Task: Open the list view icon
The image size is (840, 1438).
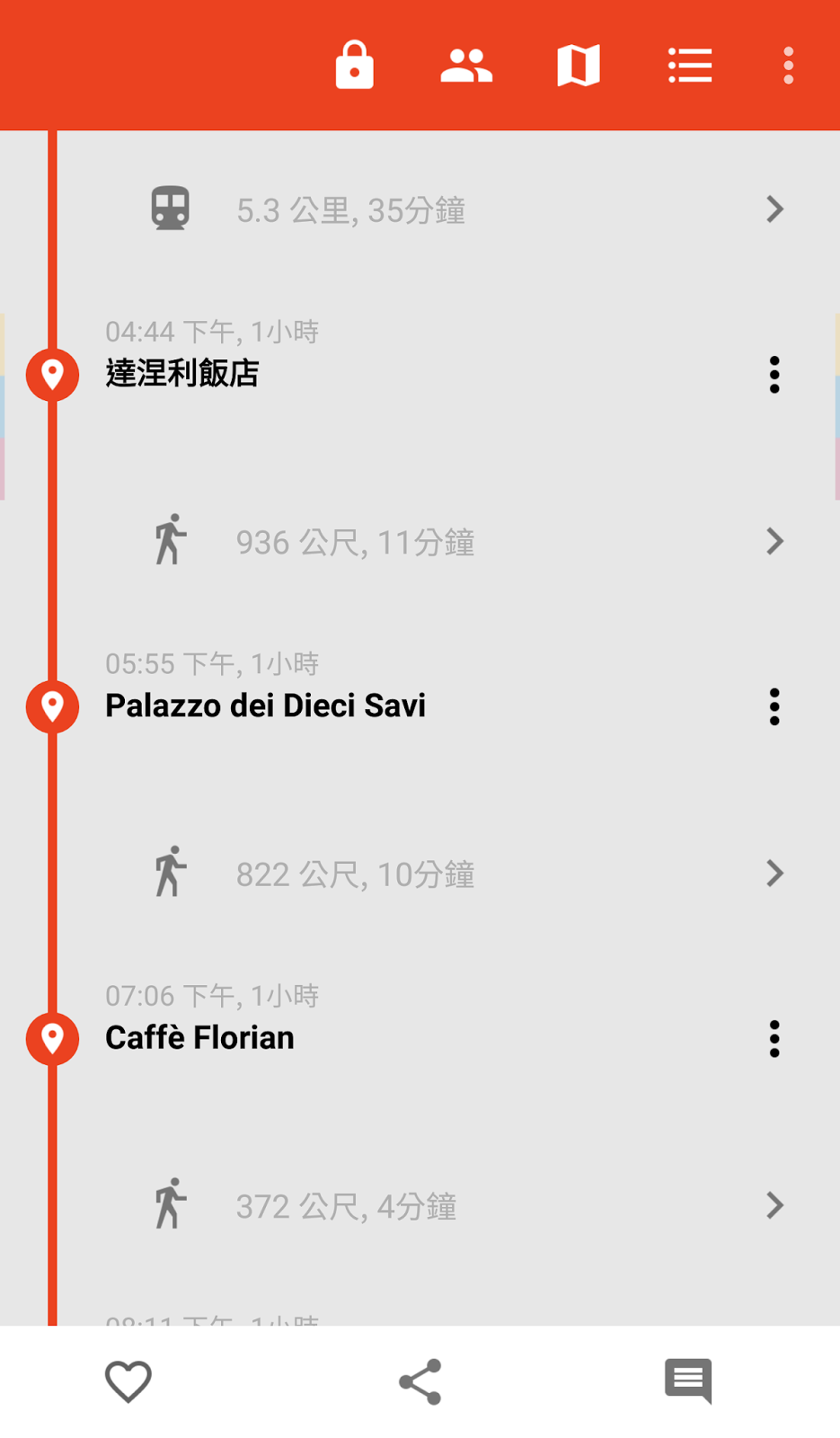Action: [690, 66]
